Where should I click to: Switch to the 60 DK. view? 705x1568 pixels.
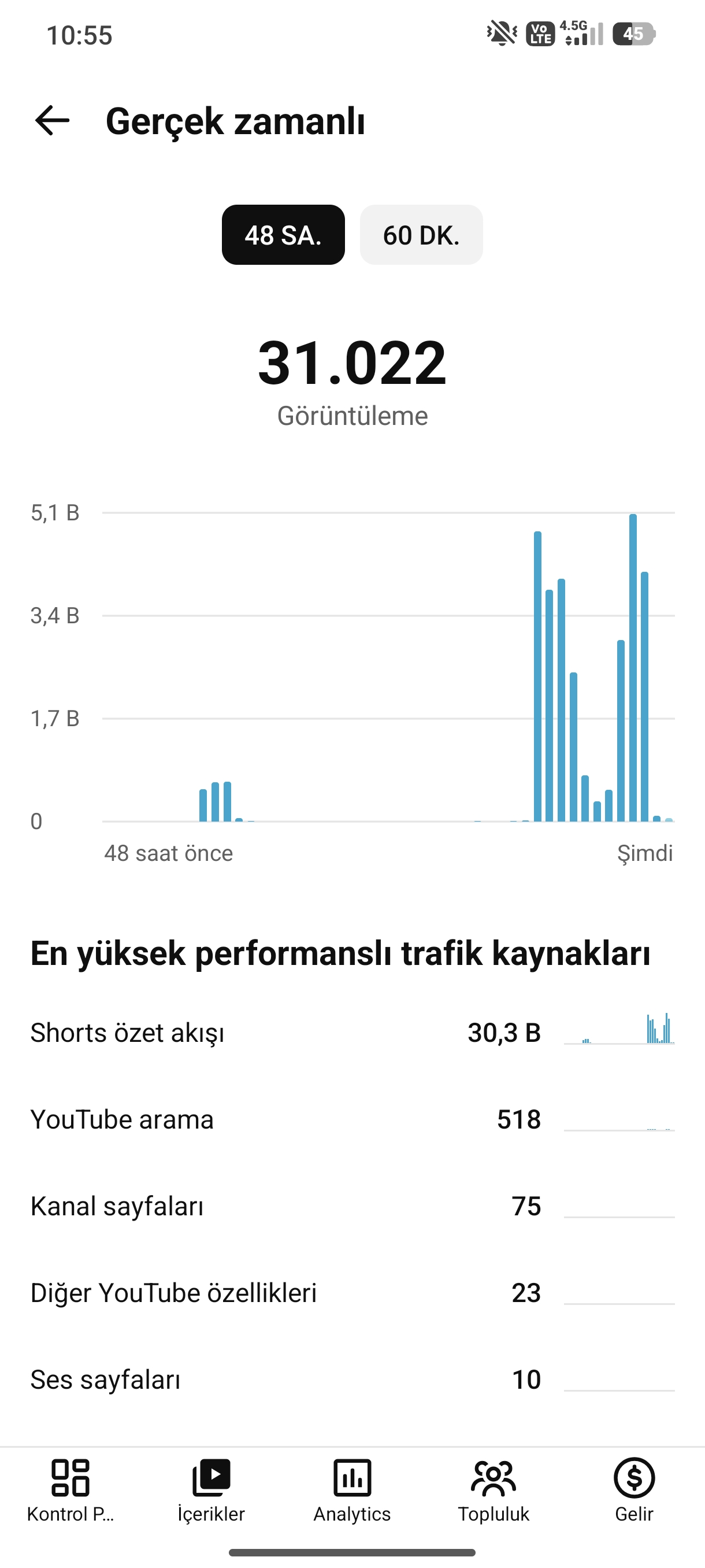click(x=421, y=235)
